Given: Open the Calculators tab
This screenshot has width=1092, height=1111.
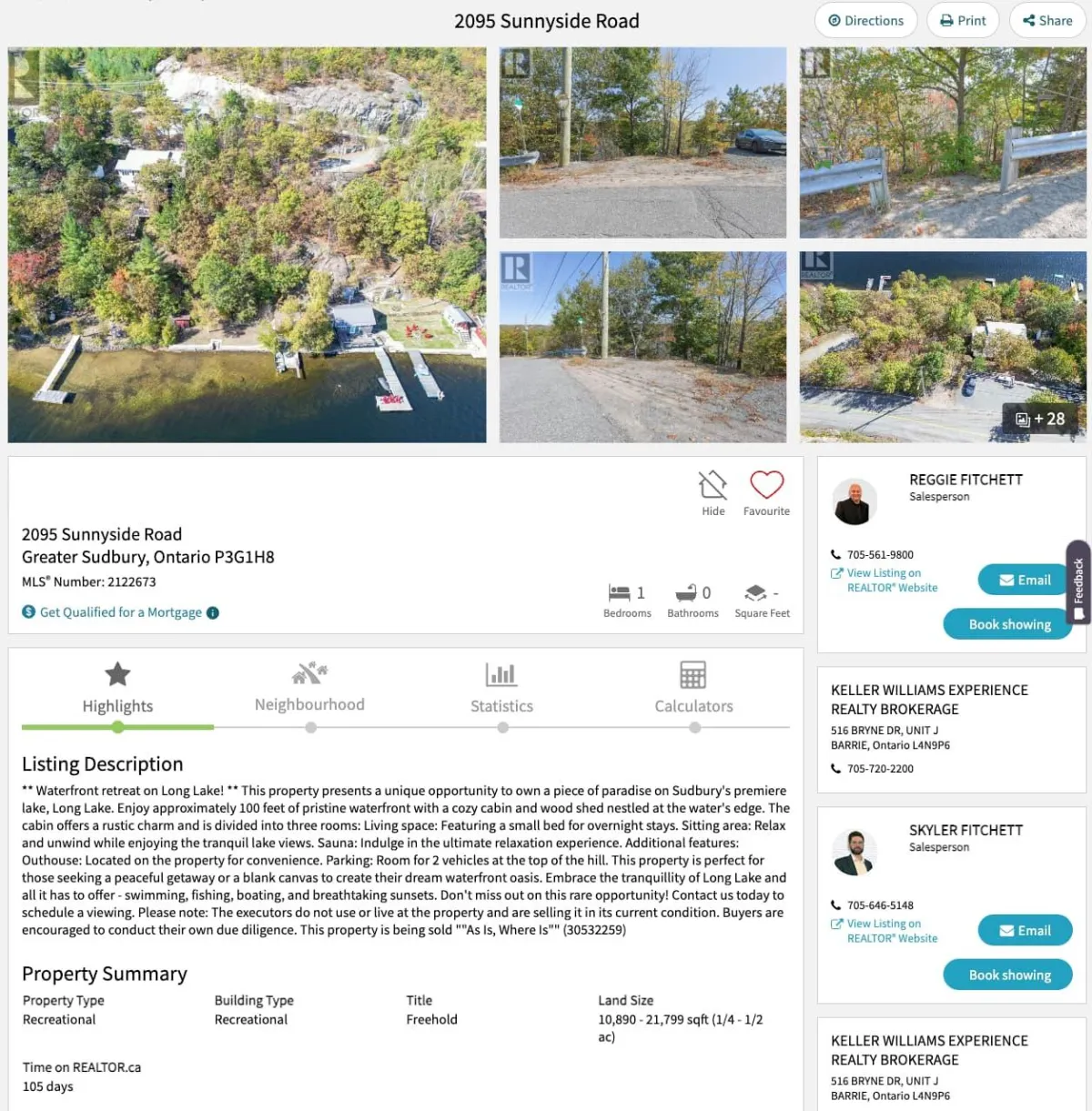Looking at the screenshot, I should [693, 688].
